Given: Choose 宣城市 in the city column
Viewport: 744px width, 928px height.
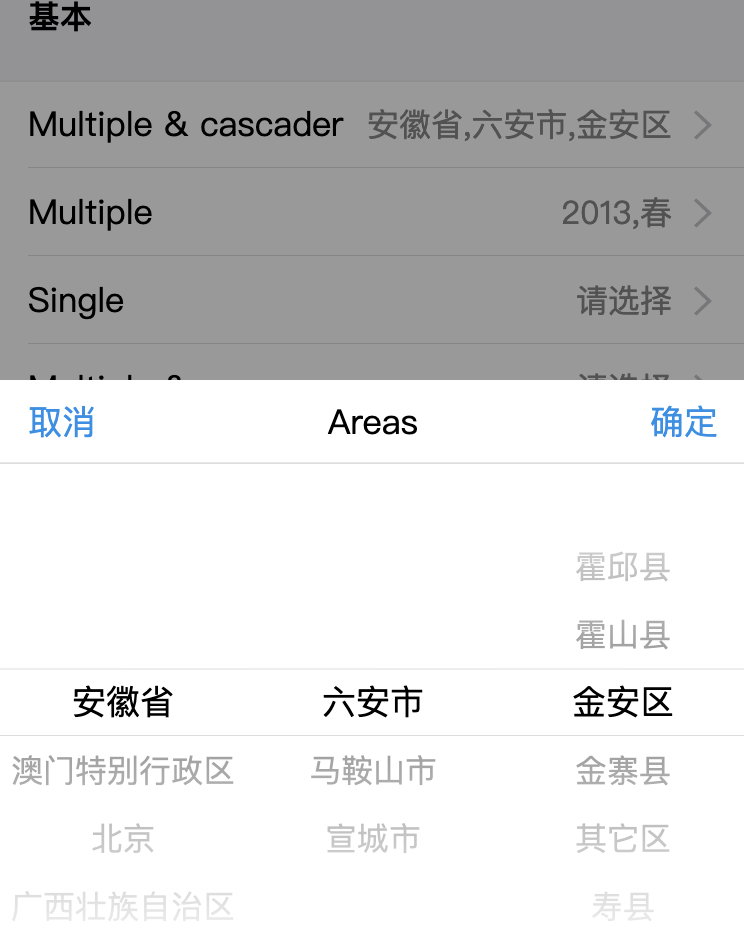Looking at the screenshot, I should click(x=372, y=838).
